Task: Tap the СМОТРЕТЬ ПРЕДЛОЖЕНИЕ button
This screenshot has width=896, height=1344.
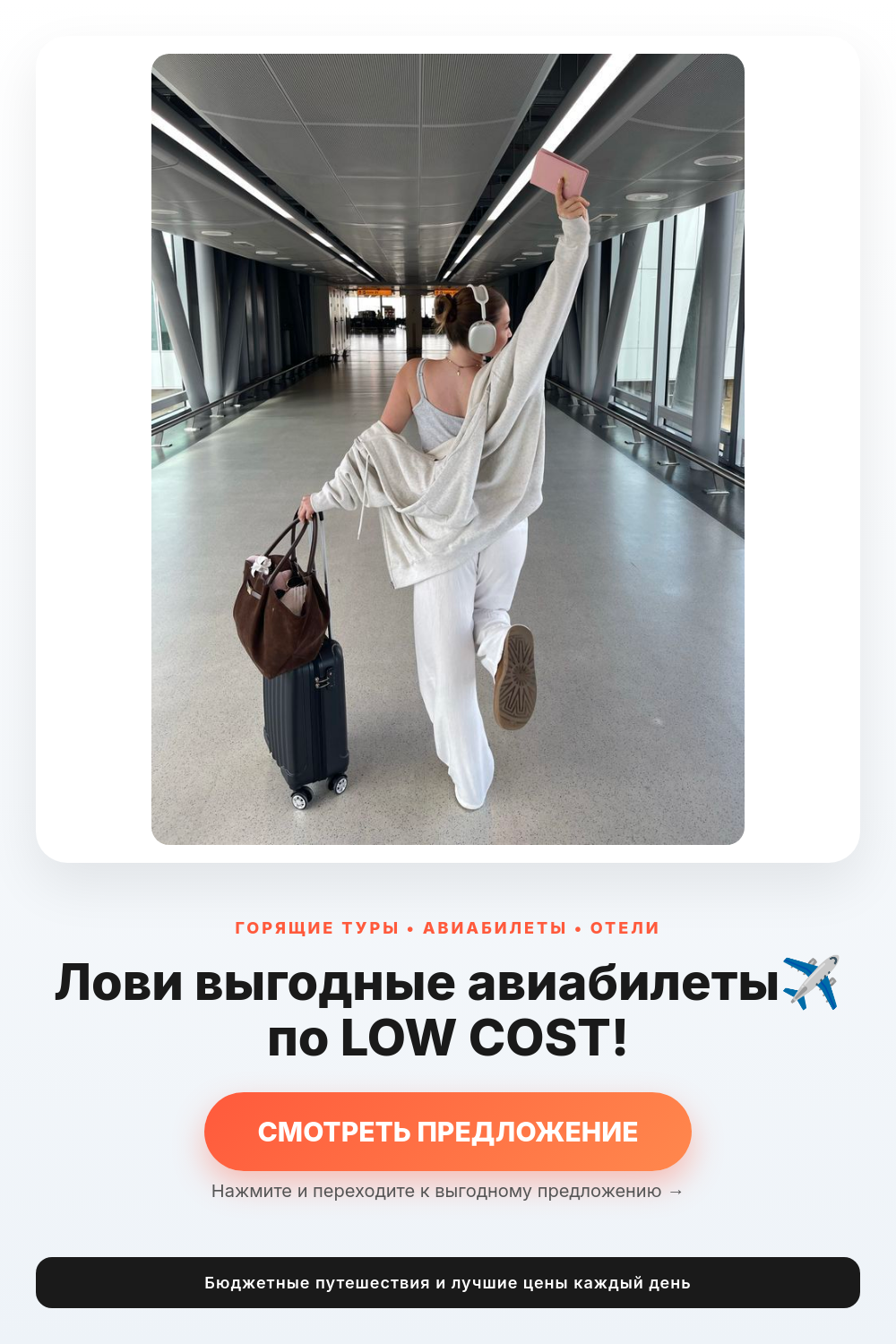Action: tap(448, 1132)
